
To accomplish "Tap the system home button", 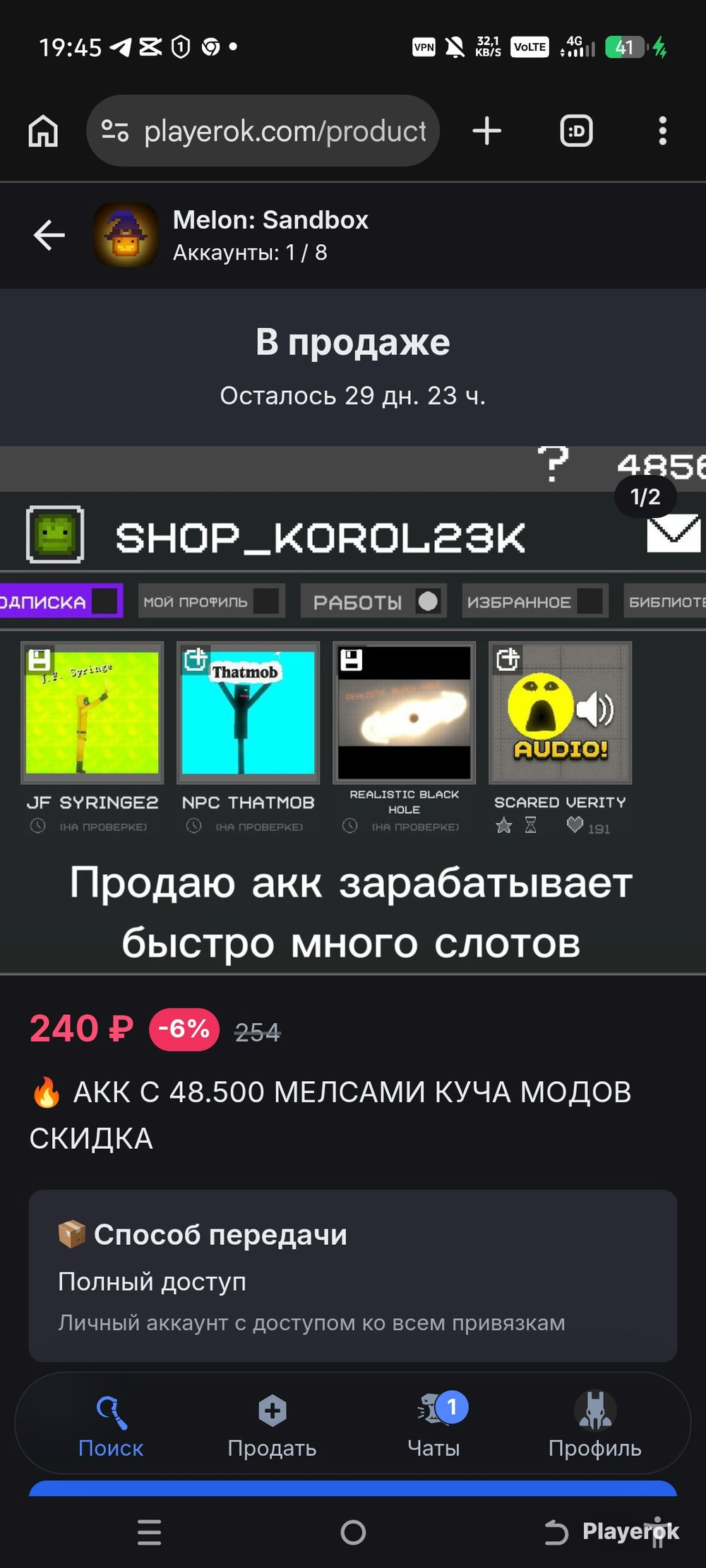I will click(353, 1532).
